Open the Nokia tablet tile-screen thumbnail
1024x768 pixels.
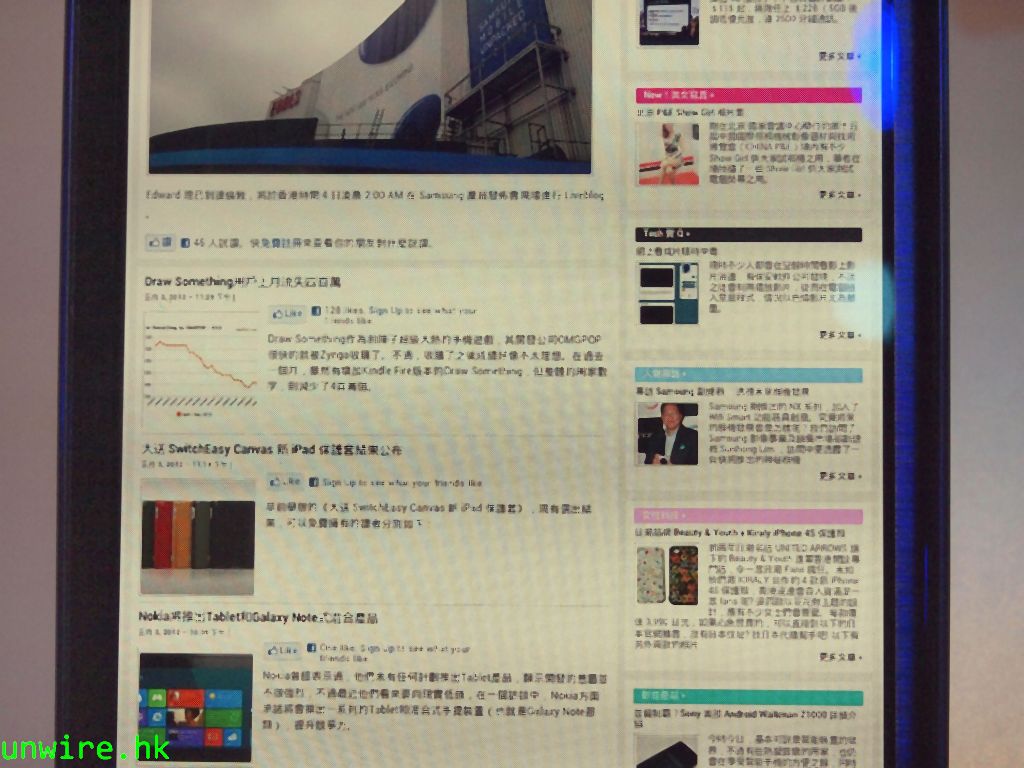click(x=196, y=707)
